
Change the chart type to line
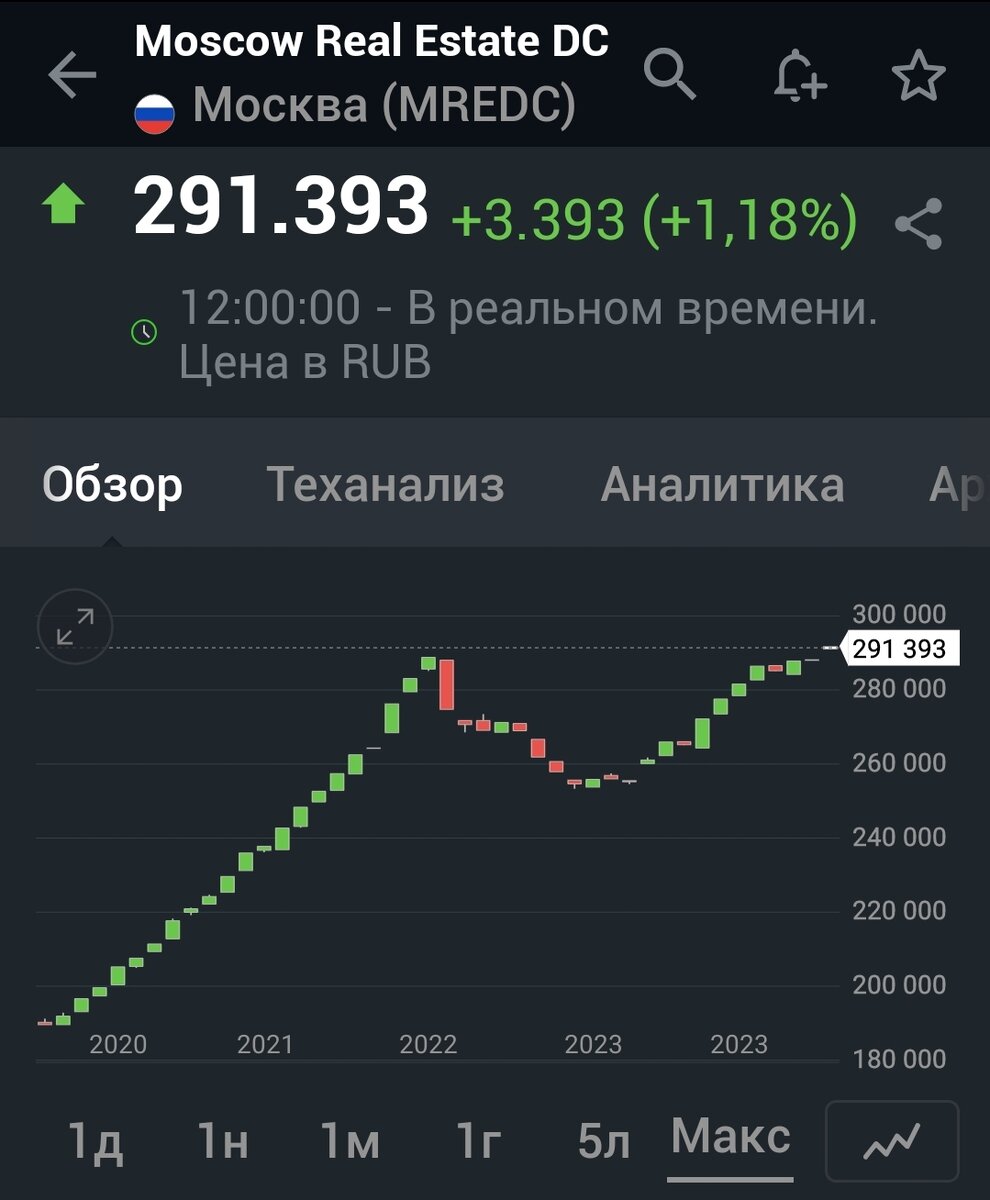point(891,1140)
